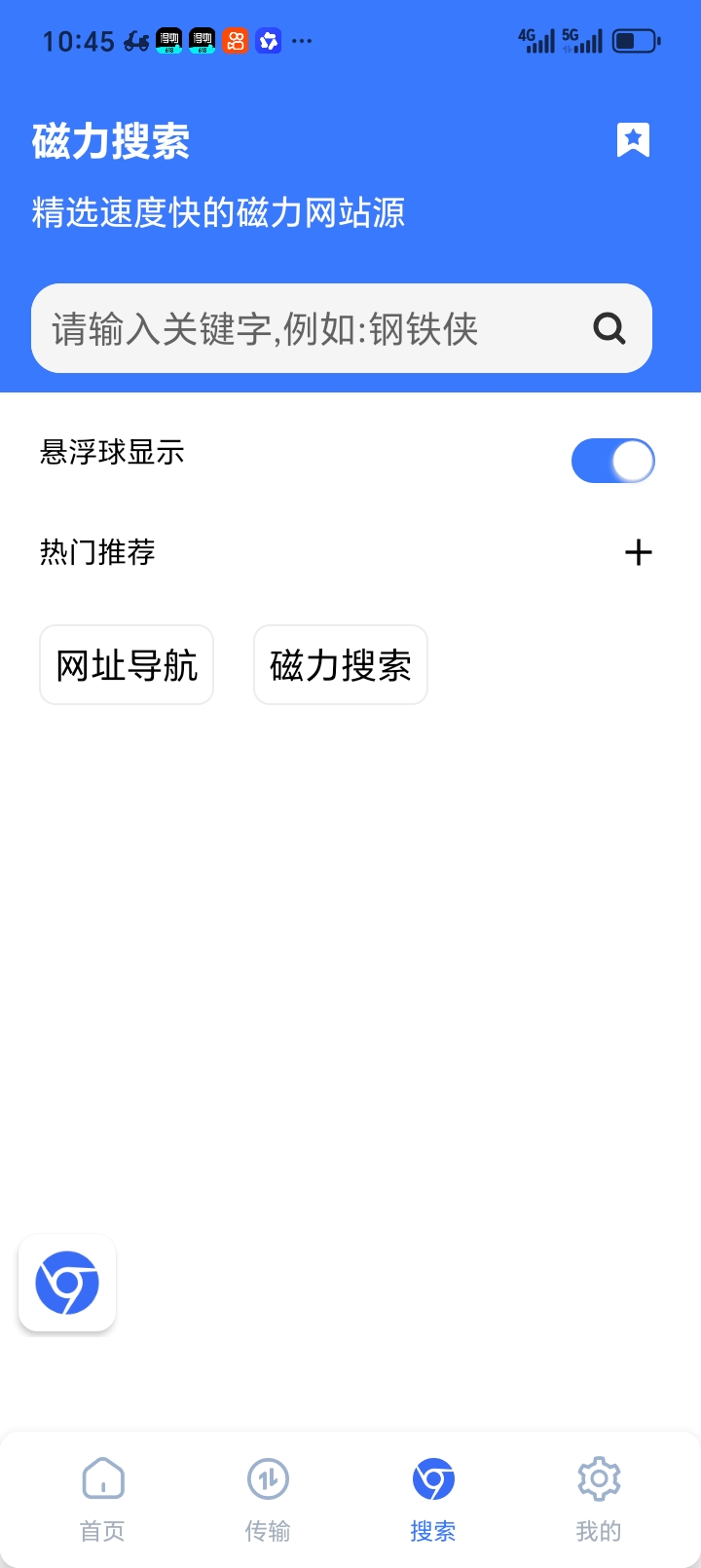Tap the floating browser ball
The height and width of the screenshot is (1568, 701).
pos(67,1283)
